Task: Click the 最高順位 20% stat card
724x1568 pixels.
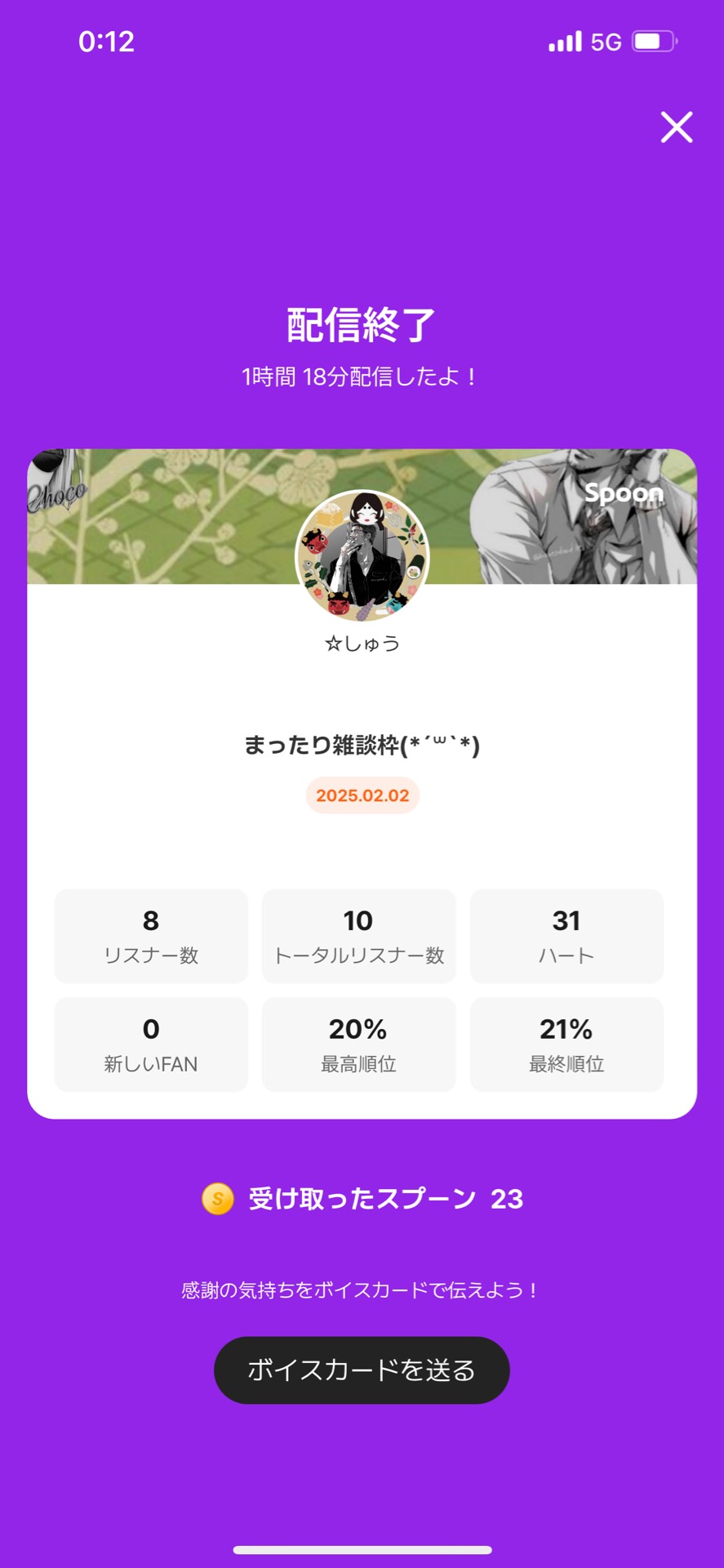Action: [x=358, y=1044]
